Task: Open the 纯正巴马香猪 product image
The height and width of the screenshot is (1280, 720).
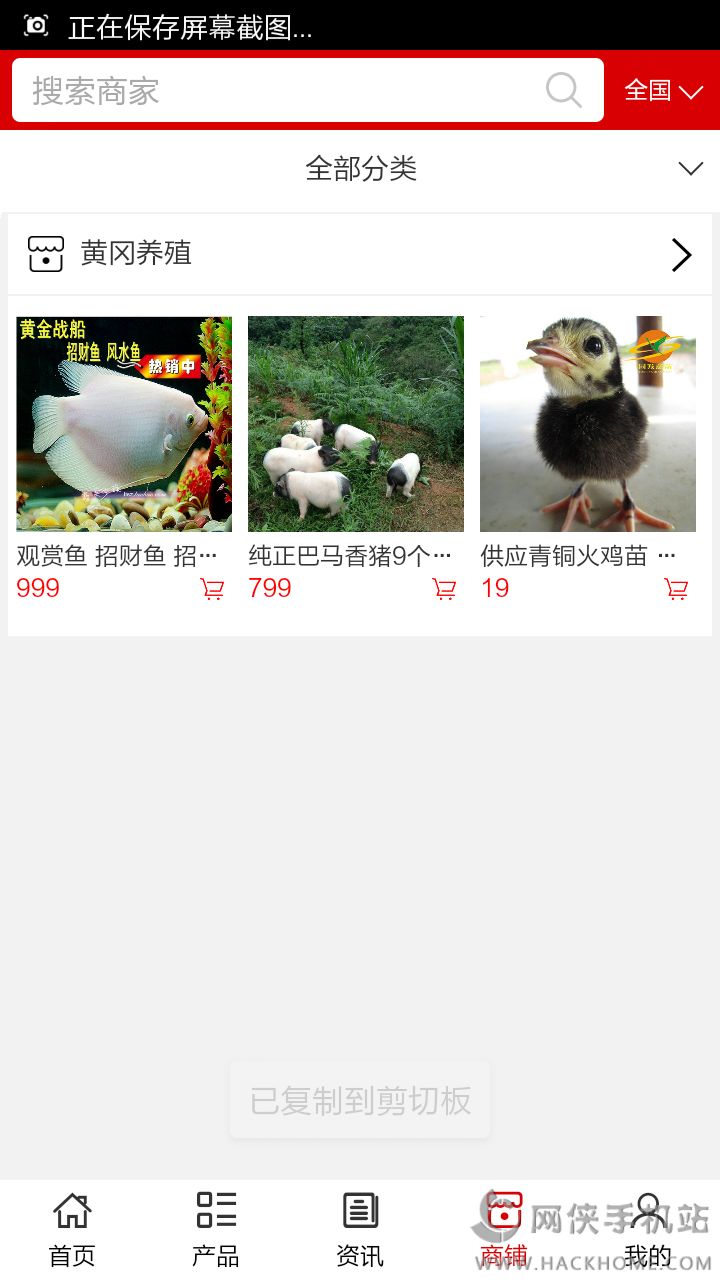Action: click(x=356, y=424)
